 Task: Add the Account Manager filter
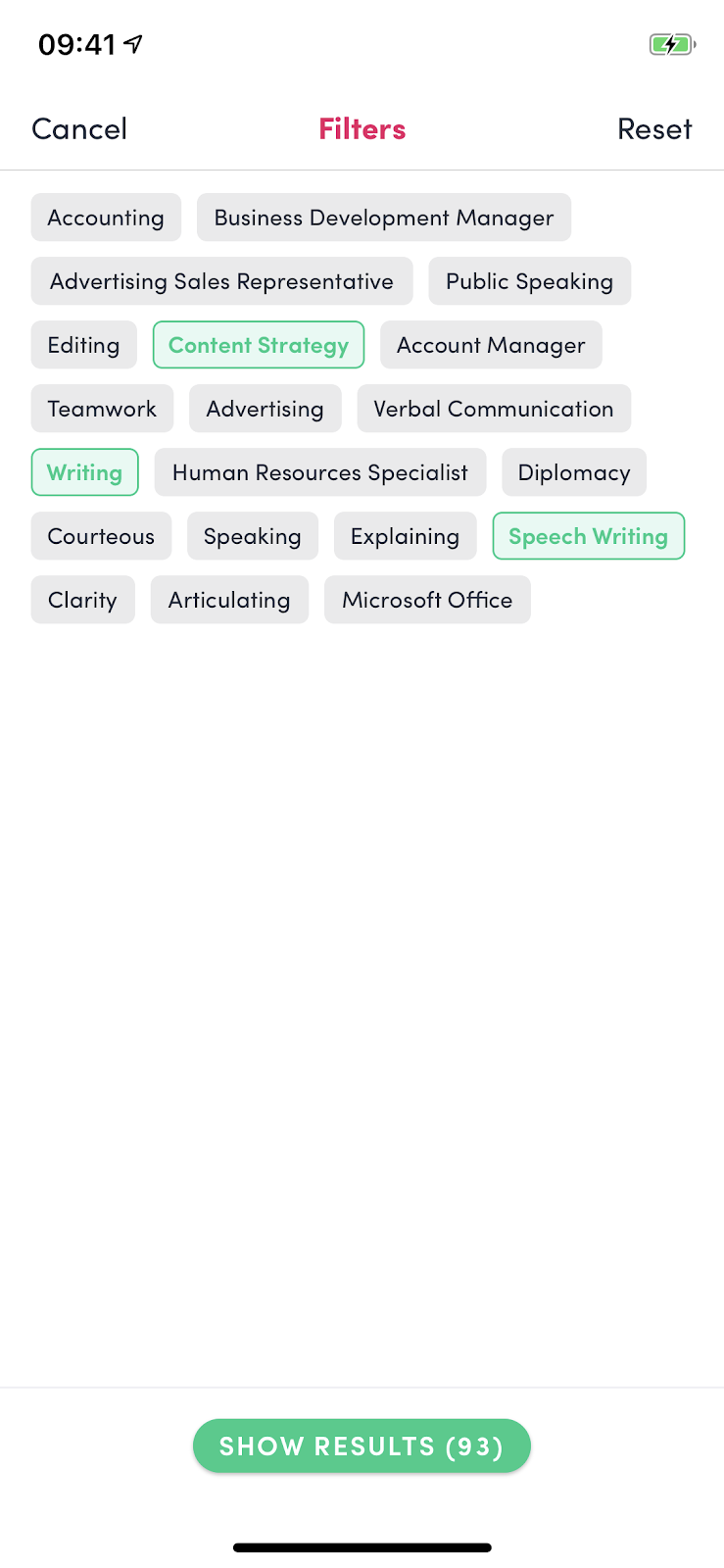491,345
